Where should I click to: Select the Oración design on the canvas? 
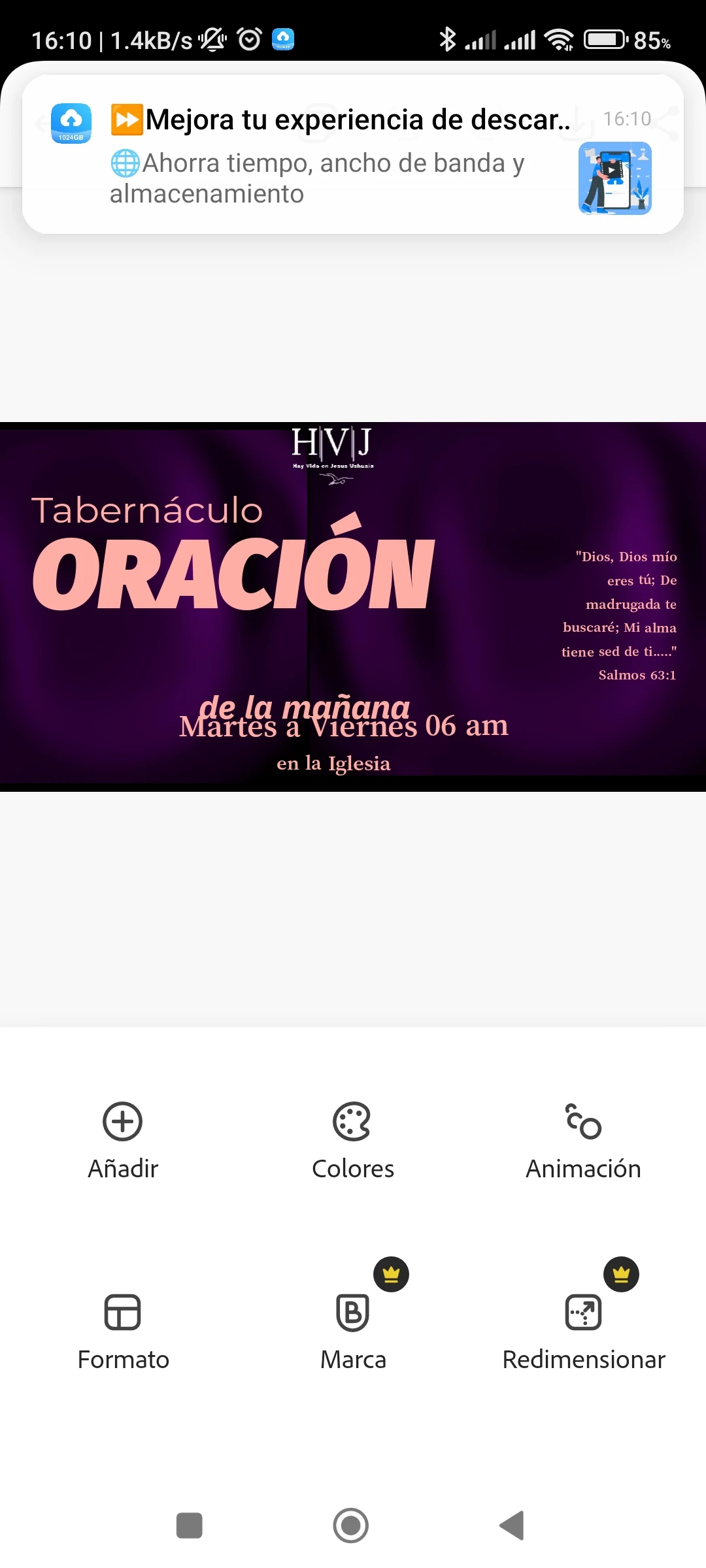click(x=352, y=606)
